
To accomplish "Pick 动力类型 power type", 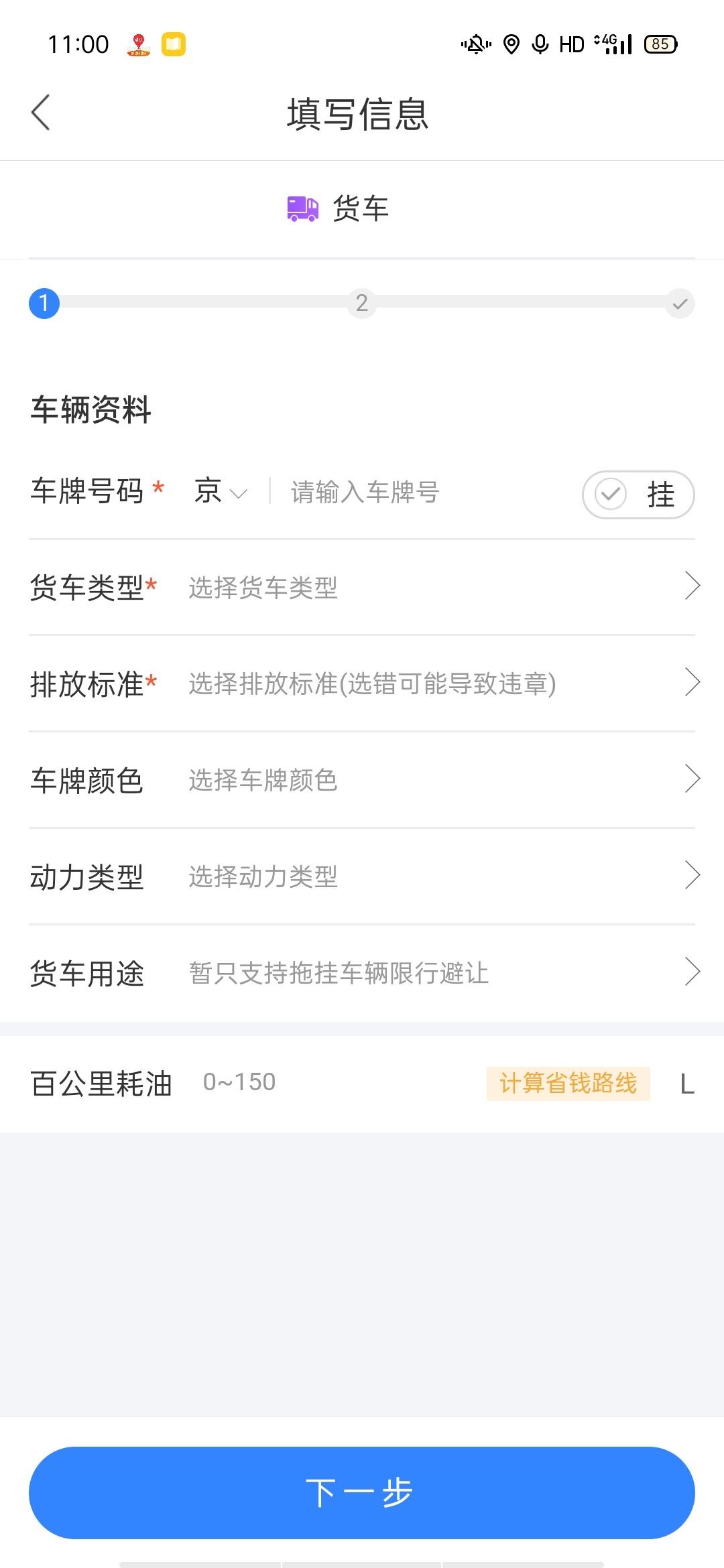I will (x=436, y=876).
